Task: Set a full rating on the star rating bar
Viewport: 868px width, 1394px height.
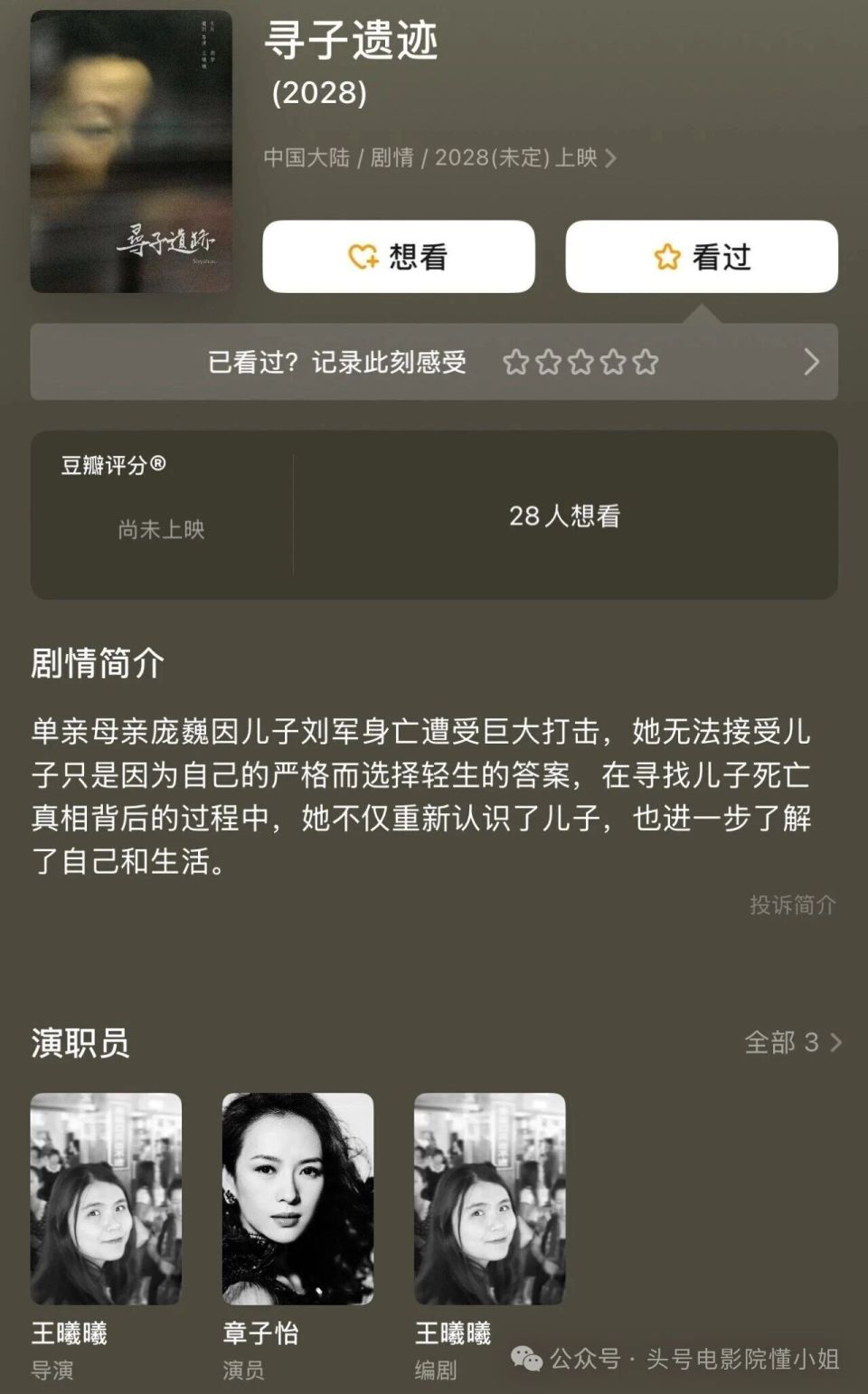Action: click(644, 363)
